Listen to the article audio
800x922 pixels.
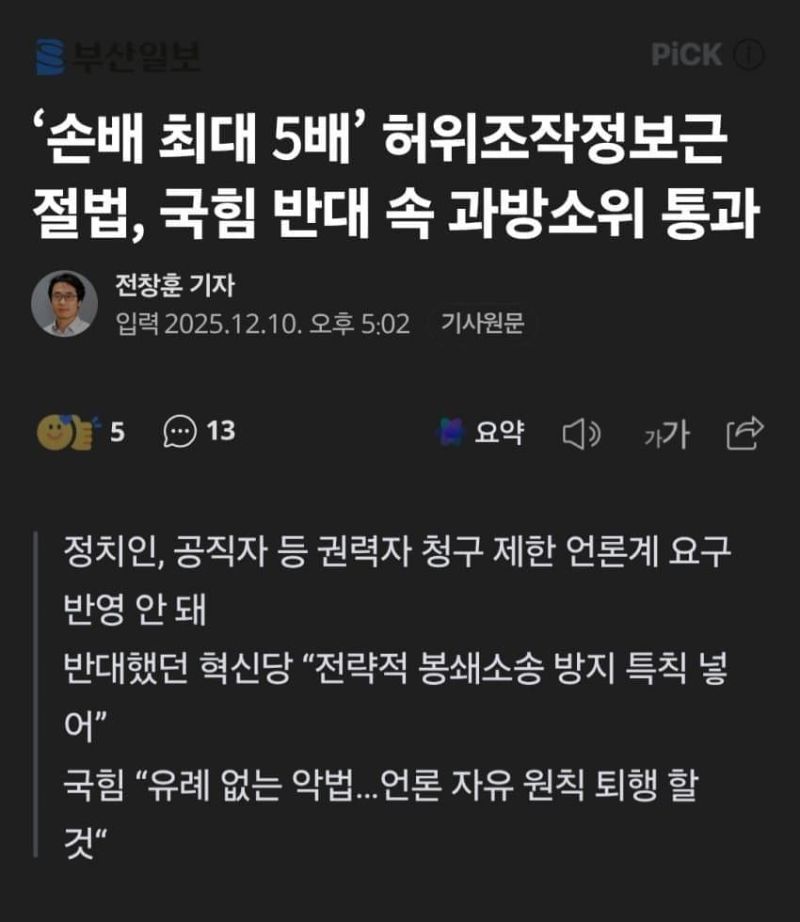pos(581,434)
